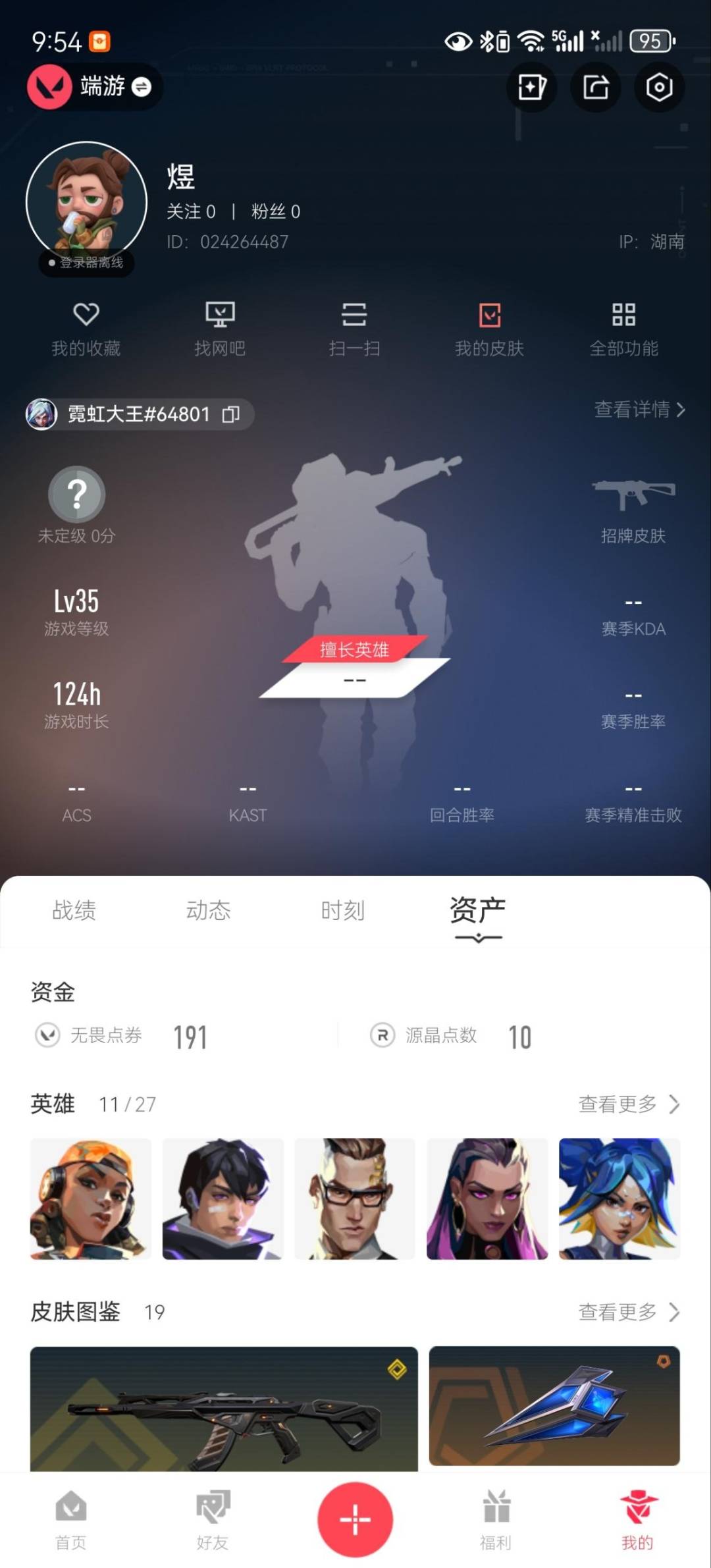The width and height of the screenshot is (711, 1568).
Task: Open the card icon beside share
Action: point(531,88)
